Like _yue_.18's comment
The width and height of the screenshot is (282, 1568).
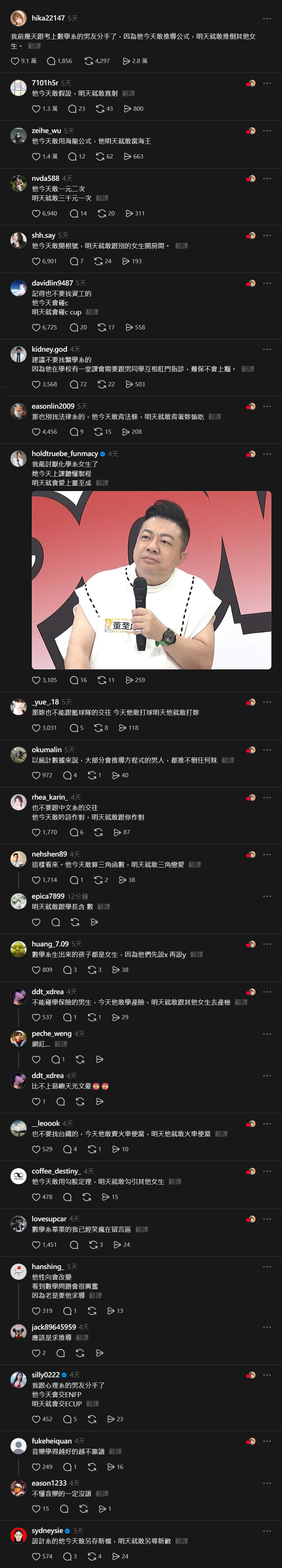36,728
